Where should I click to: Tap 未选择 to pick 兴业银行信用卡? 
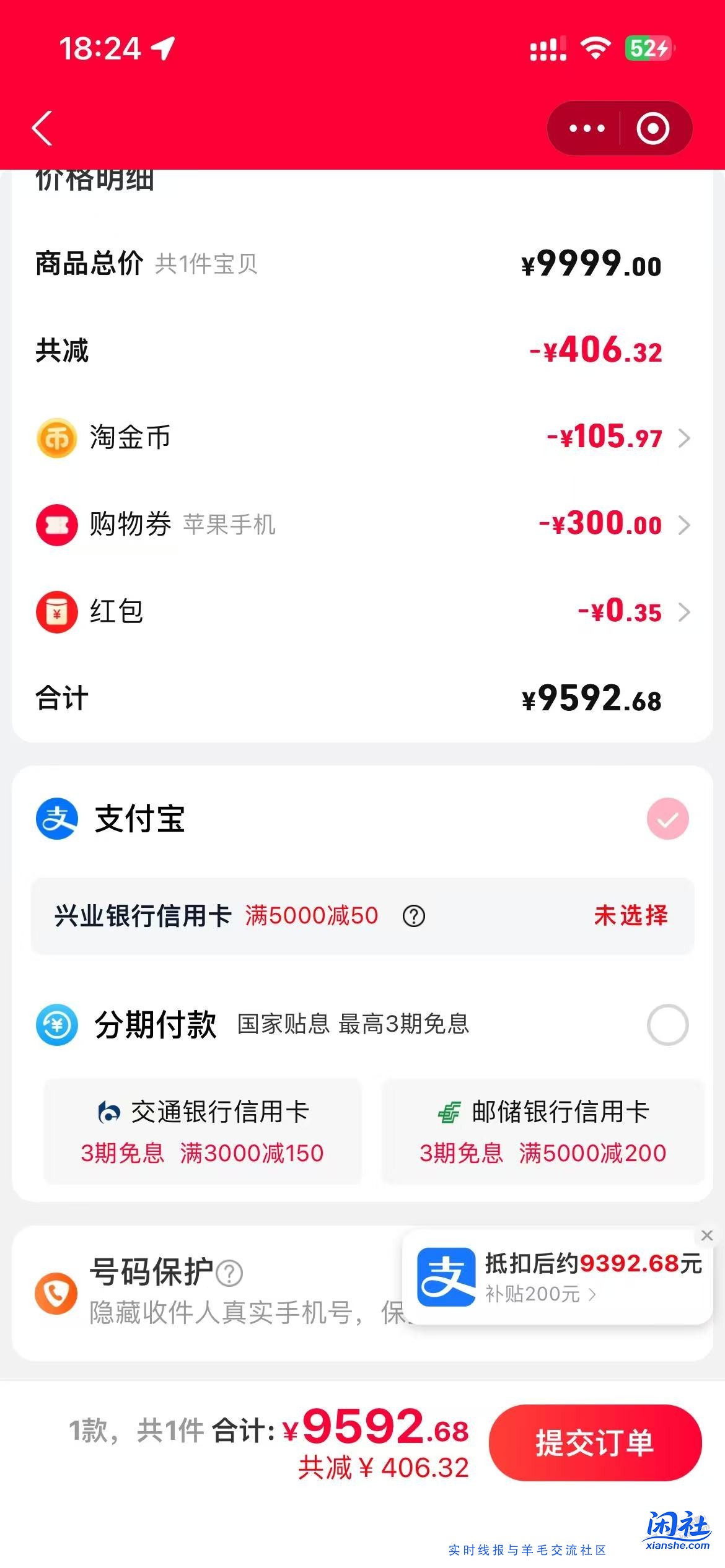(x=630, y=917)
